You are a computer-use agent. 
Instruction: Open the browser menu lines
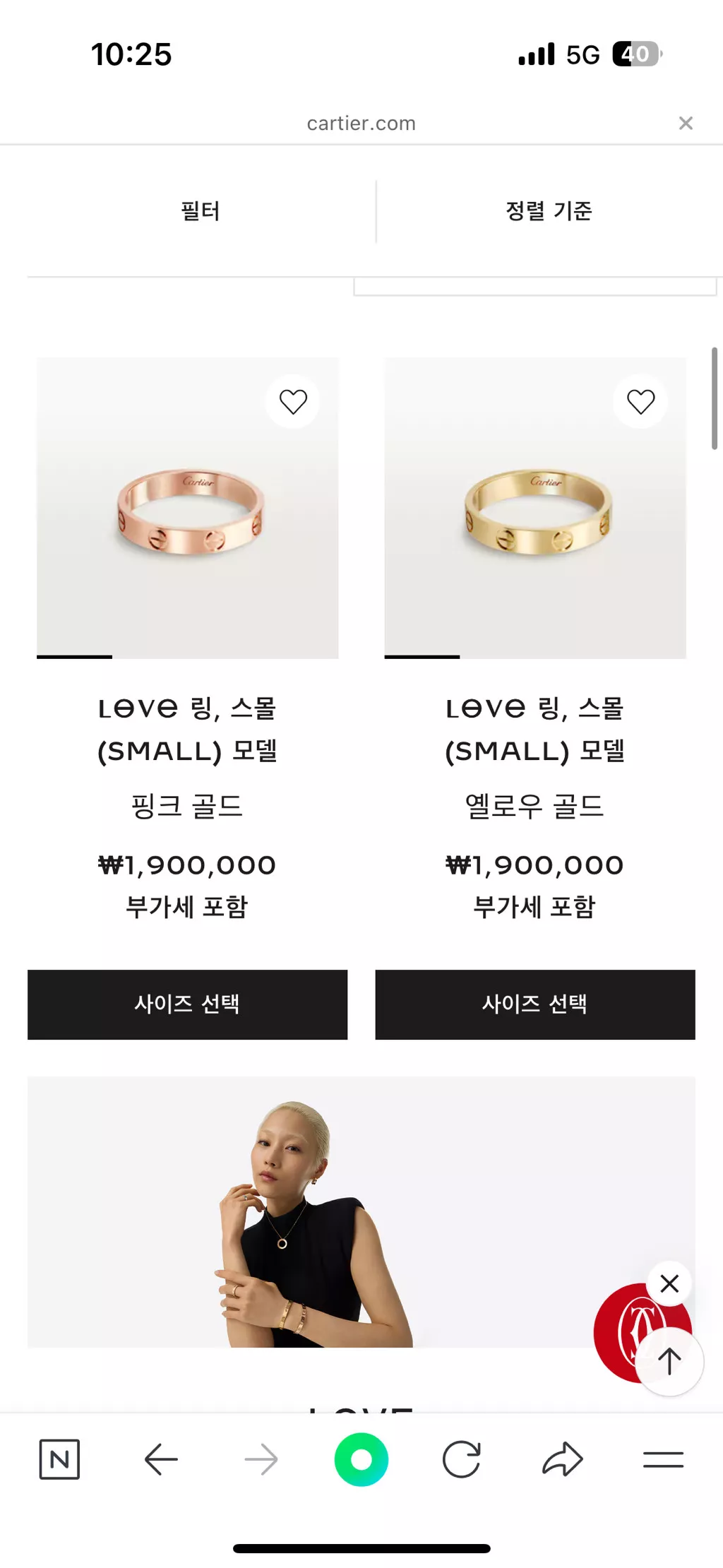tap(663, 1459)
